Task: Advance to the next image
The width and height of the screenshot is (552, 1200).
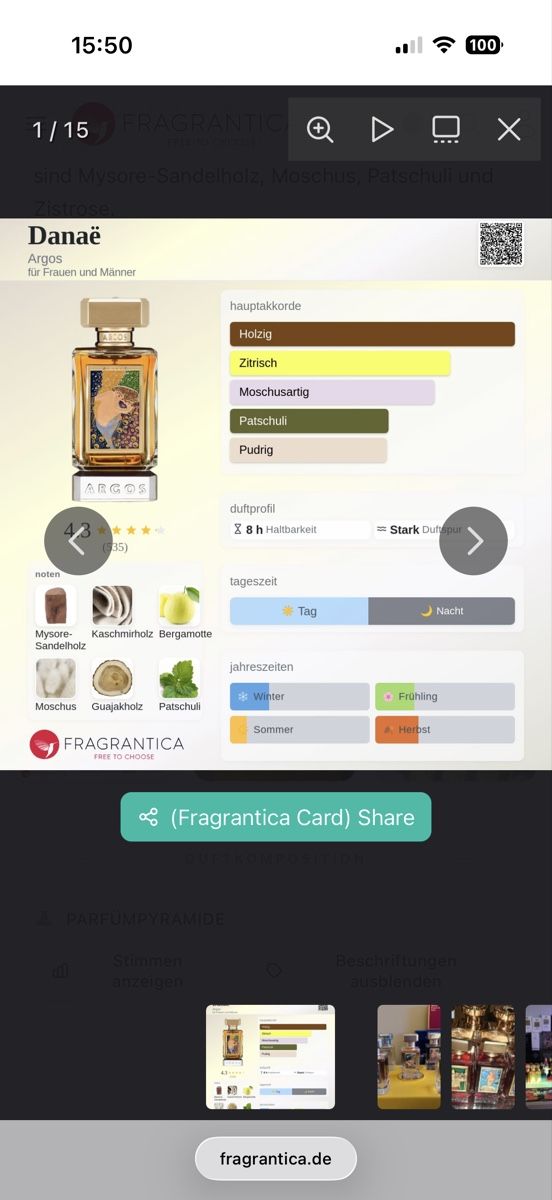Action: 474,541
